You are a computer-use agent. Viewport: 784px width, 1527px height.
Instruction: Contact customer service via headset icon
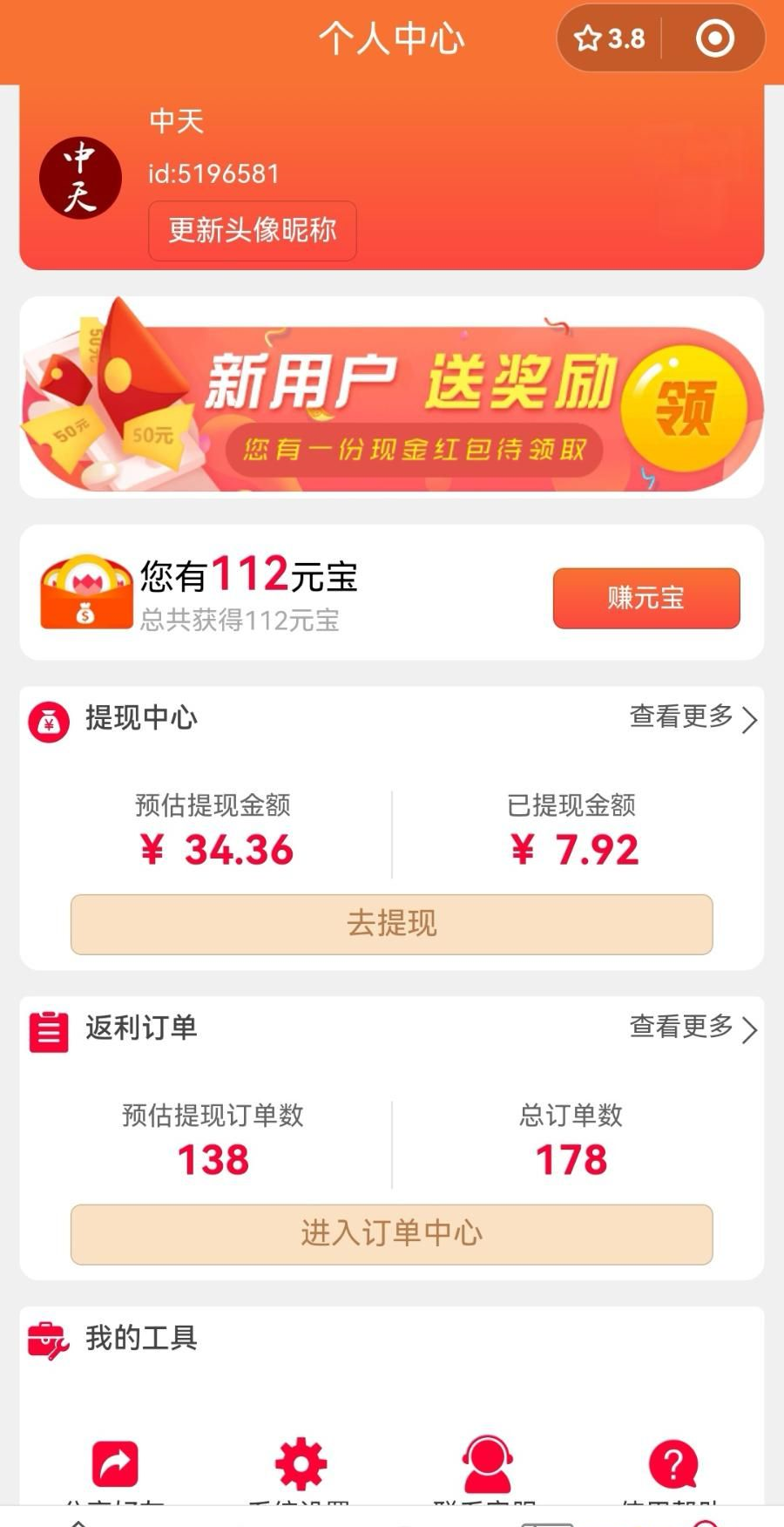point(487,1463)
